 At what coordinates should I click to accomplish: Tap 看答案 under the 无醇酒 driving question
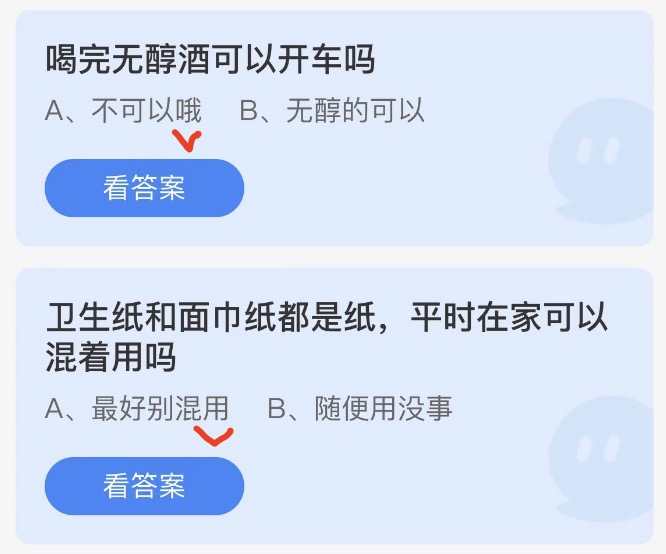click(144, 188)
